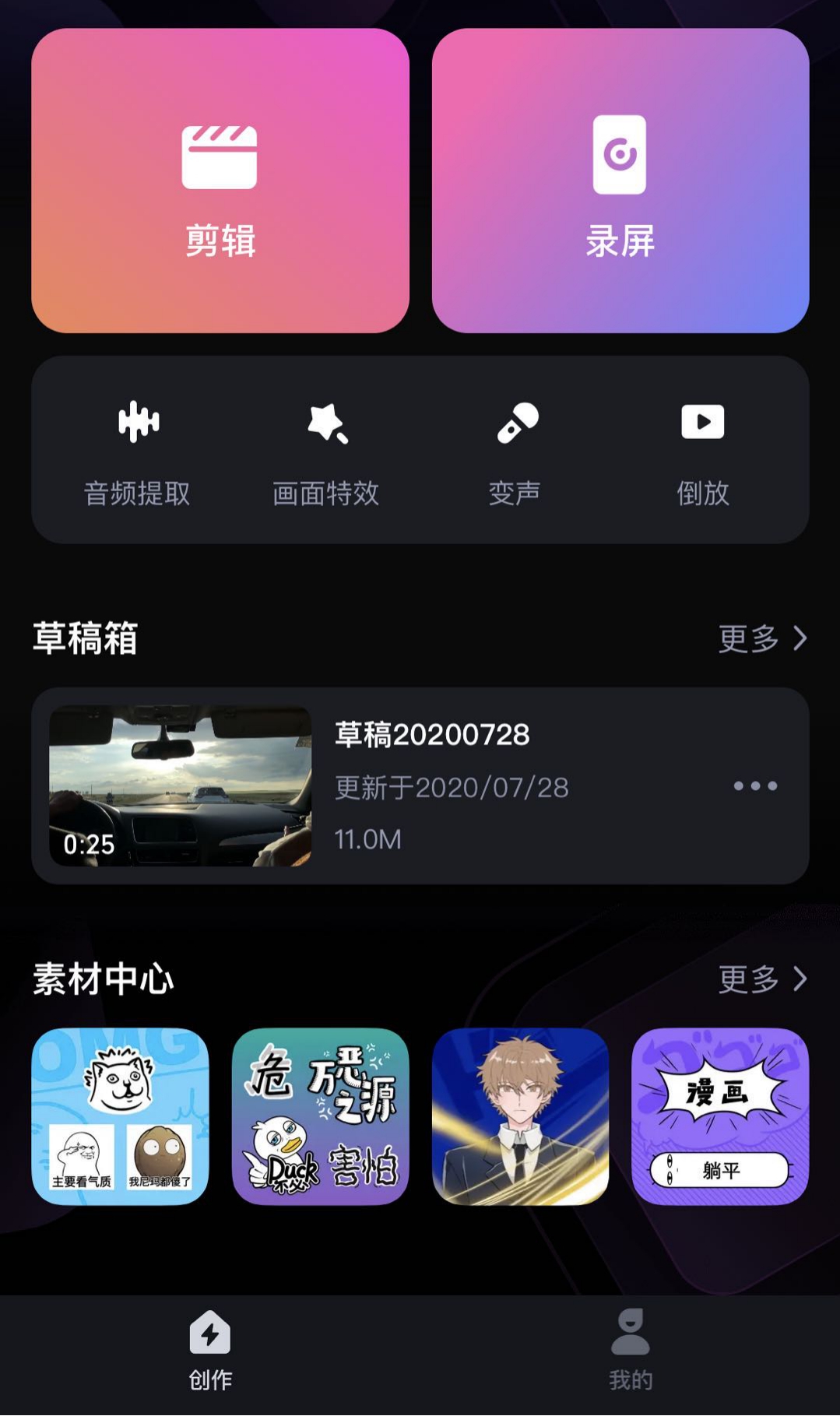Open the 倒放 reverse playback tool
Viewport: 840px width, 1416px height.
[703, 452]
